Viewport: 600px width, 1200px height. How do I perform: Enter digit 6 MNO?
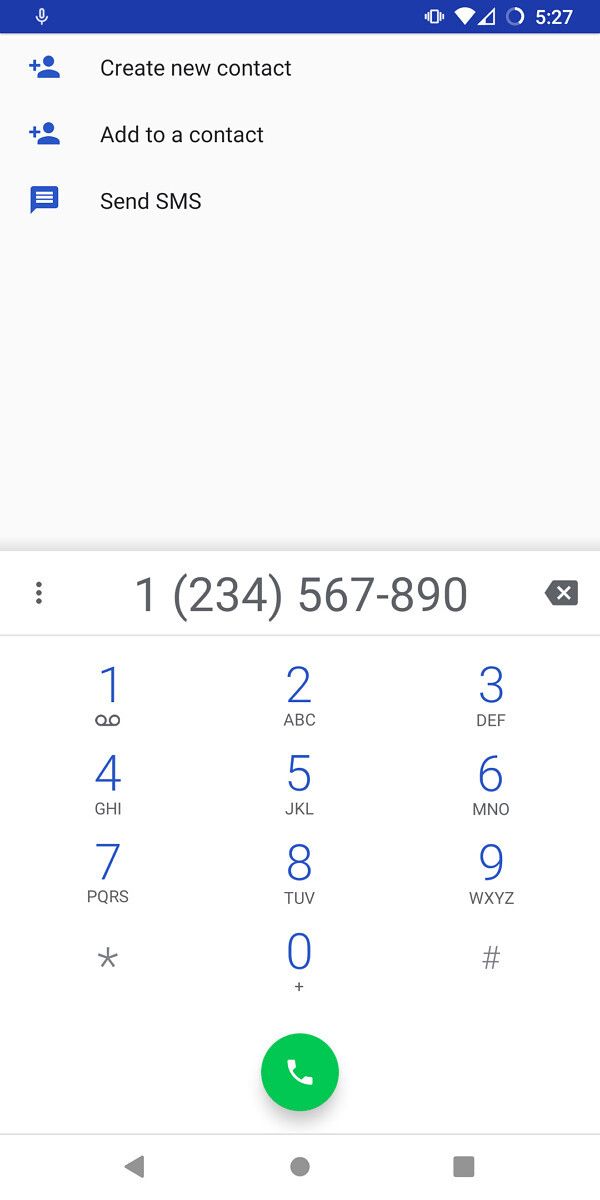[x=490, y=784]
